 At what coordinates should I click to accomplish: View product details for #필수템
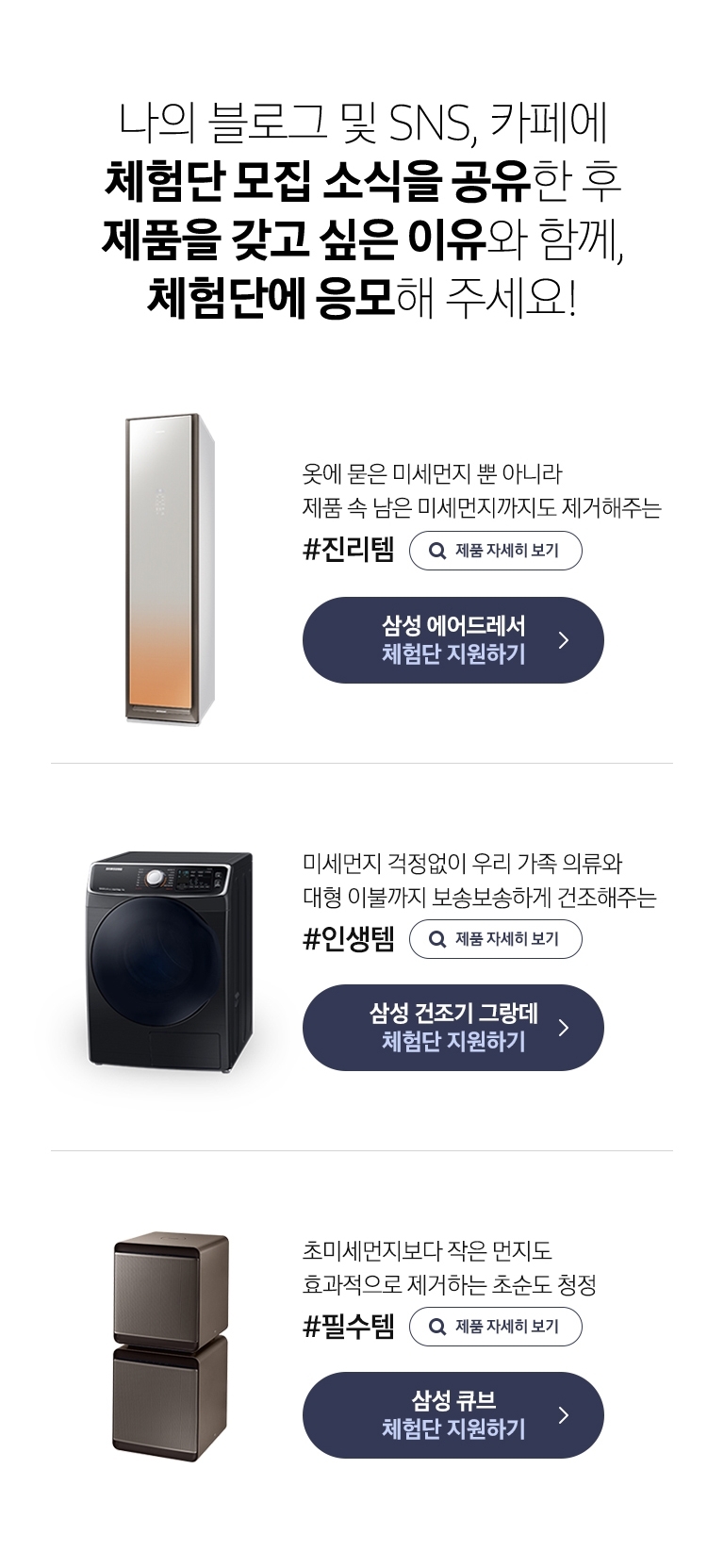tap(495, 1327)
